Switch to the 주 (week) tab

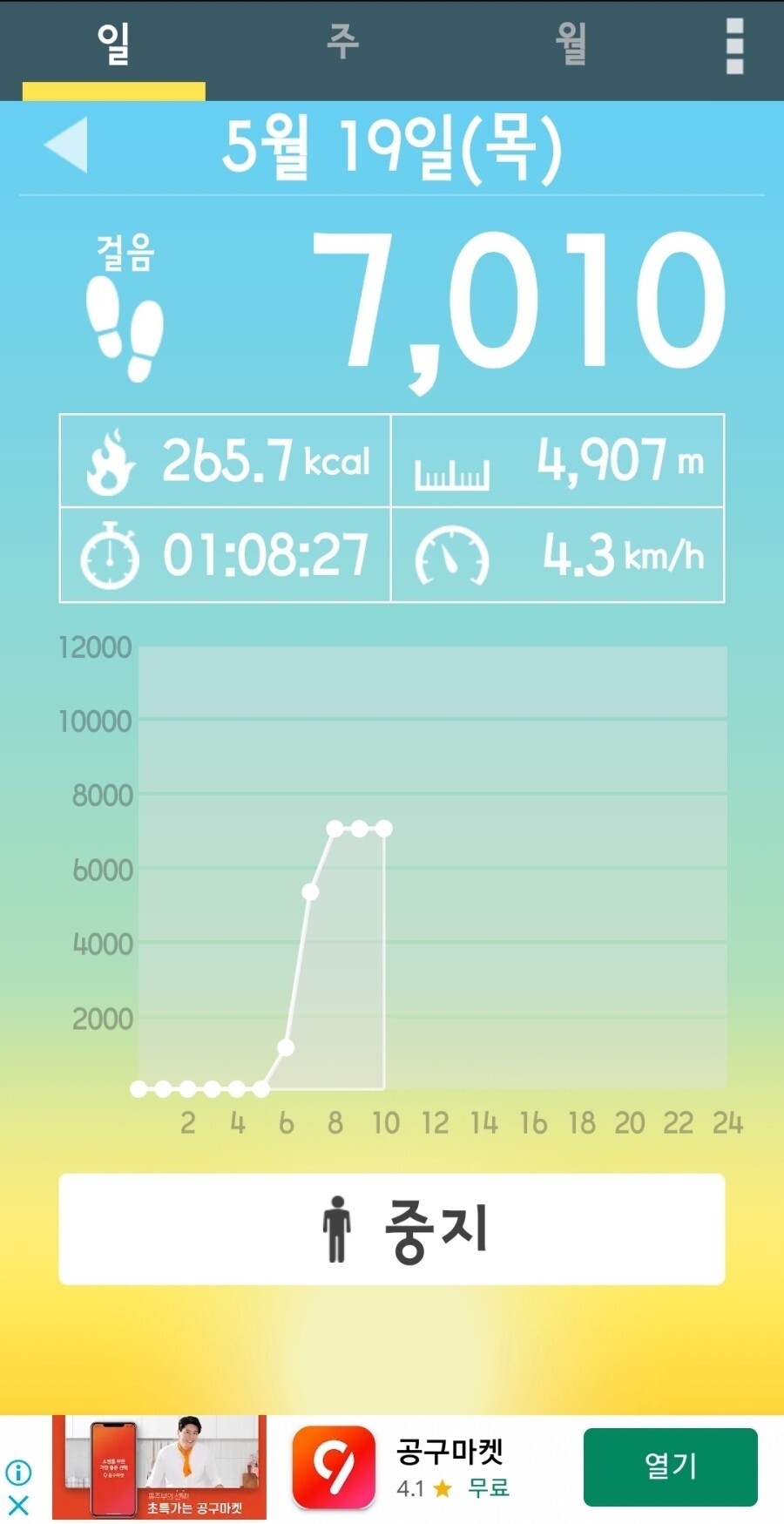(342, 42)
